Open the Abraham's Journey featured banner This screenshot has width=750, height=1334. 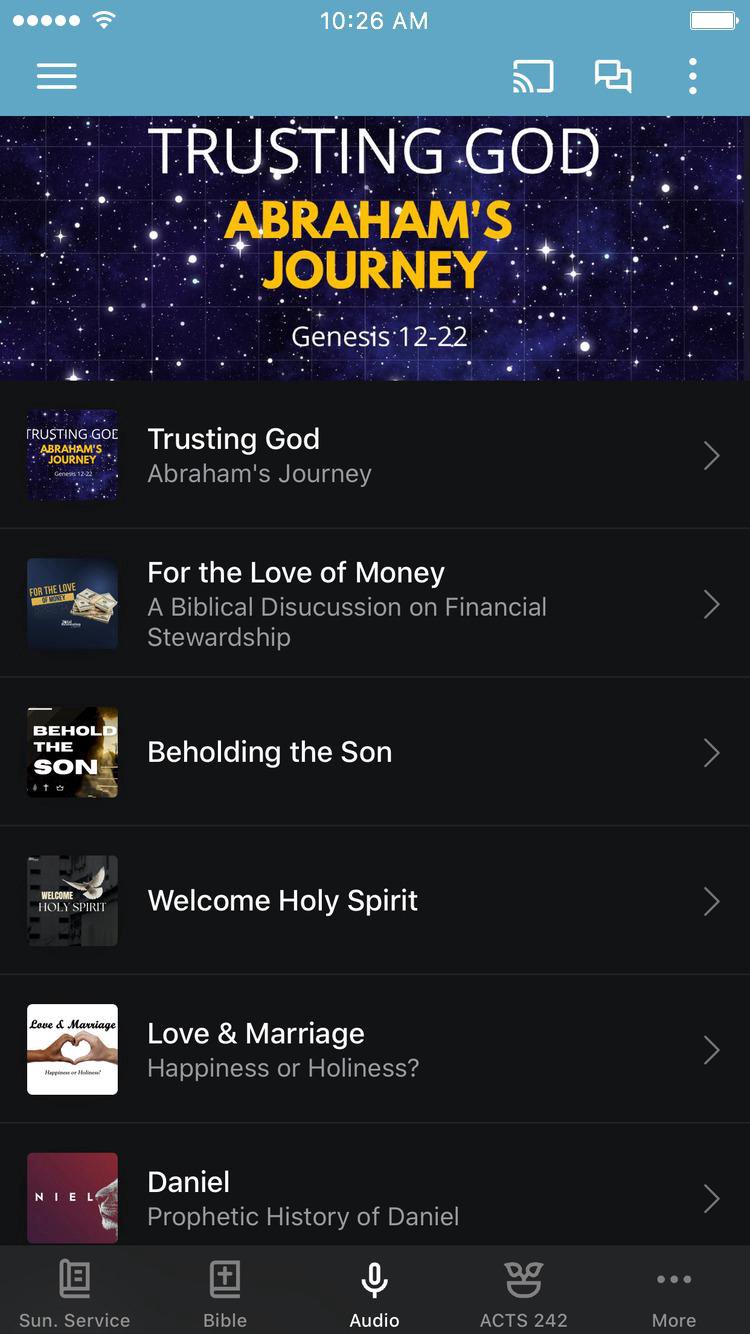click(x=374, y=248)
